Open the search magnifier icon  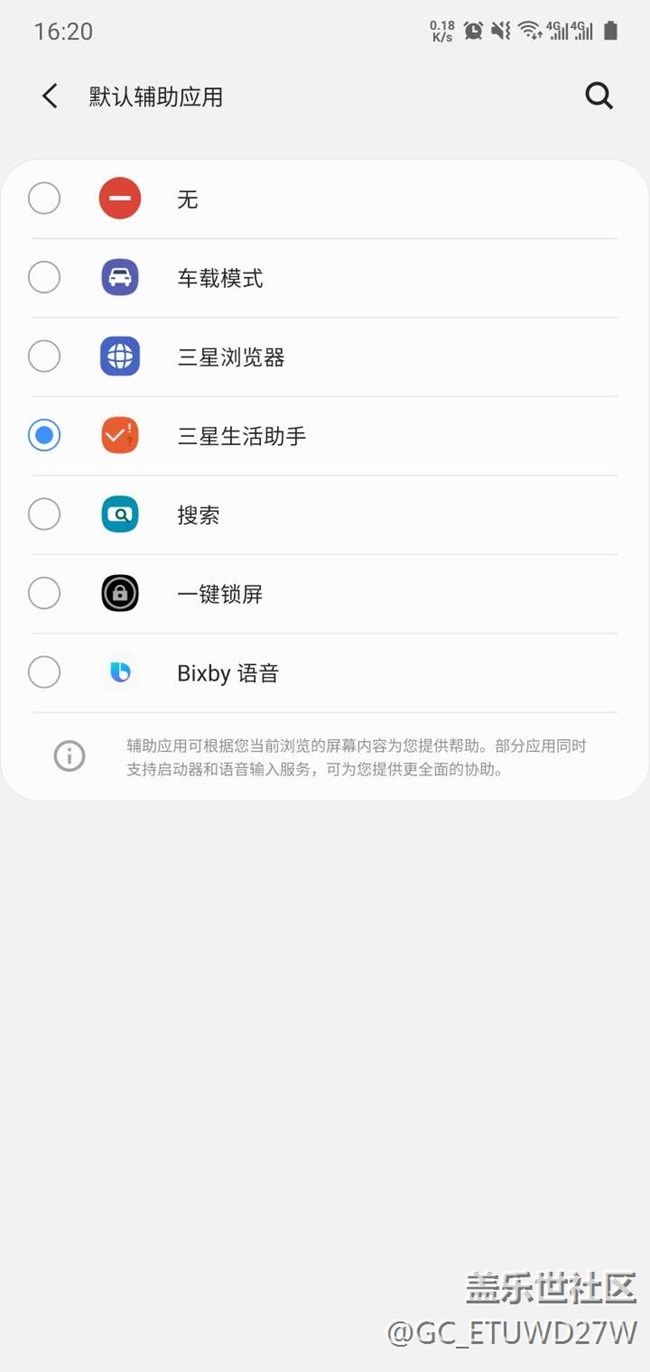click(x=599, y=96)
